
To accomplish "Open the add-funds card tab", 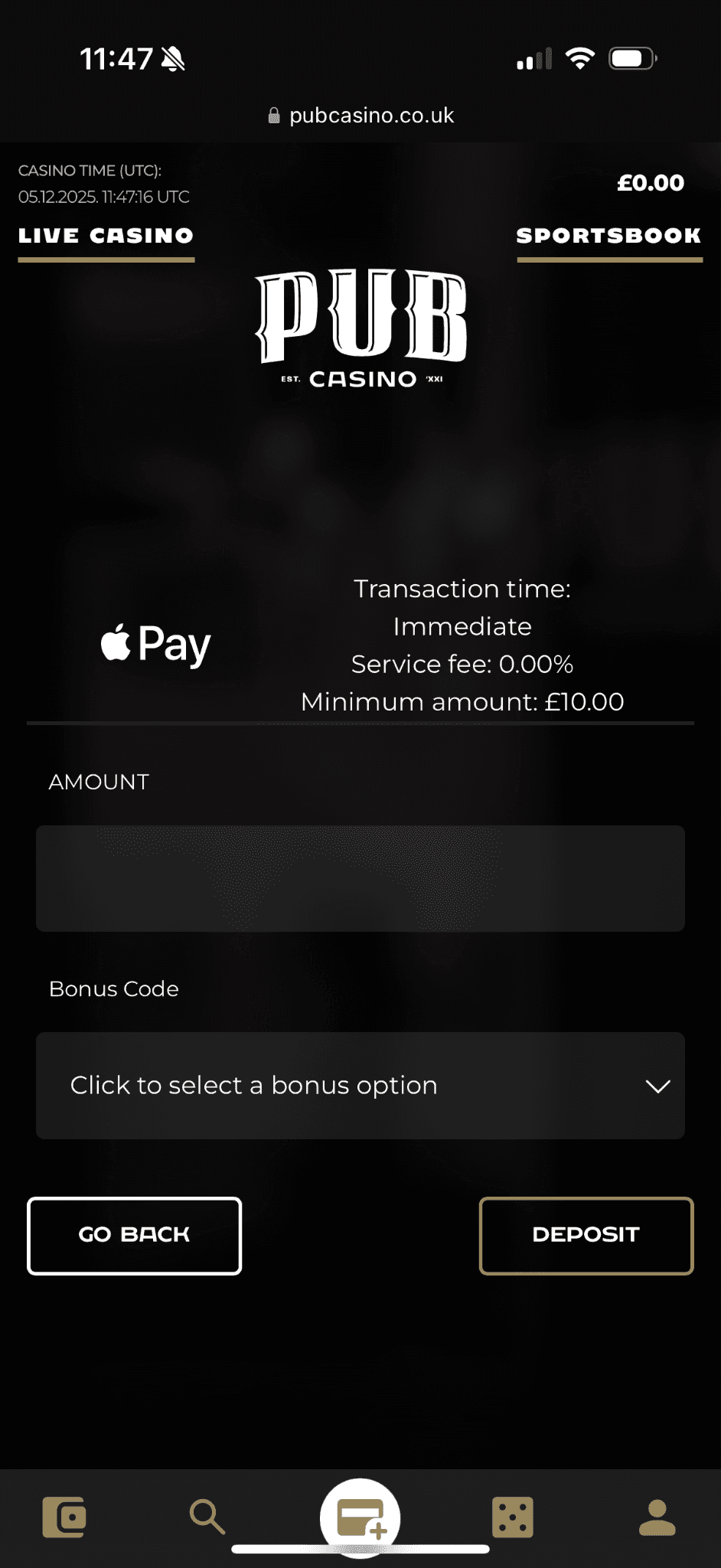I will pos(360,1518).
